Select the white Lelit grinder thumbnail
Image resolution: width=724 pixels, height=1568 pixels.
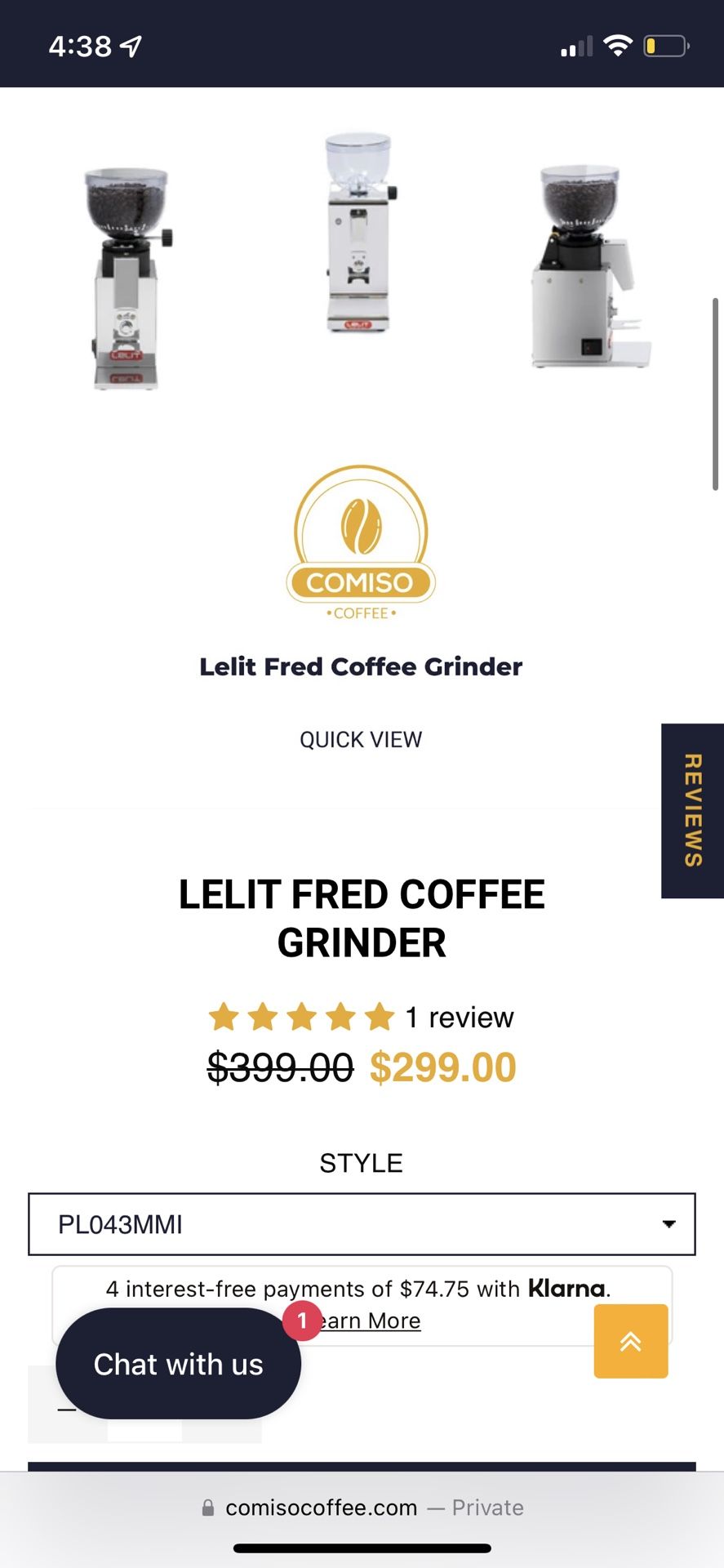point(359,233)
